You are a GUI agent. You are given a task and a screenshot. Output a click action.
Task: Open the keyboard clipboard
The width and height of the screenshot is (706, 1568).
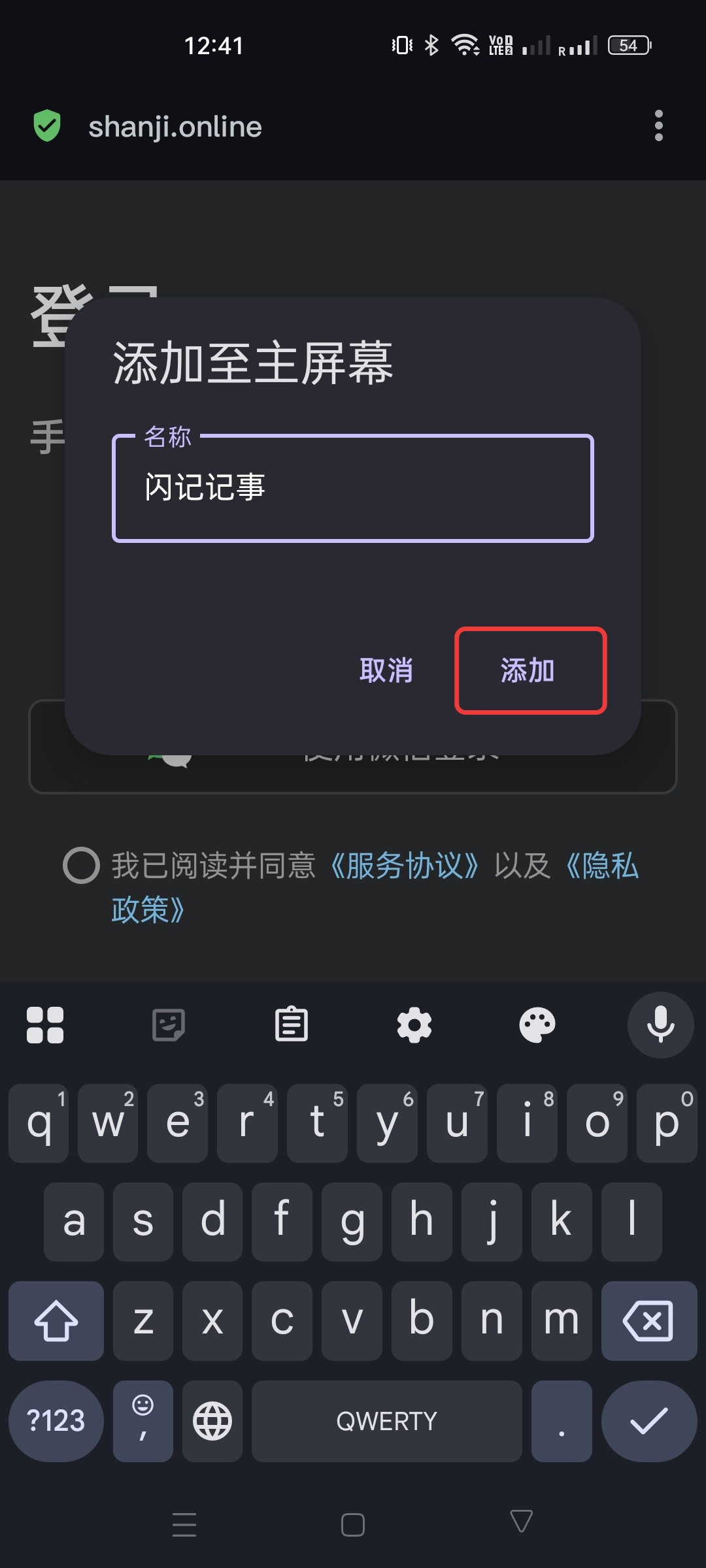pyautogui.click(x=292, y=1024)
